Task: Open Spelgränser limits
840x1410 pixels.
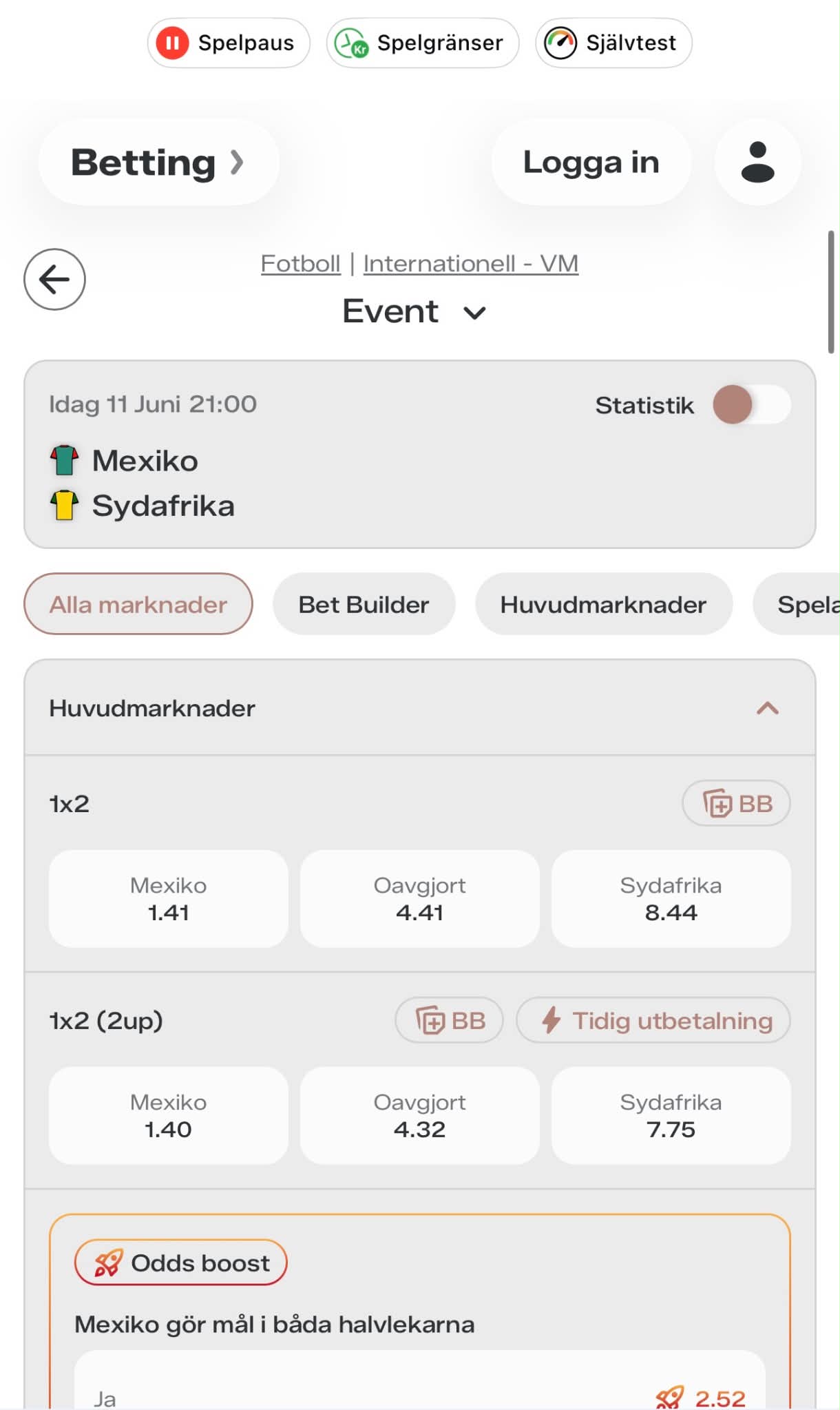Action: (422, 43)
